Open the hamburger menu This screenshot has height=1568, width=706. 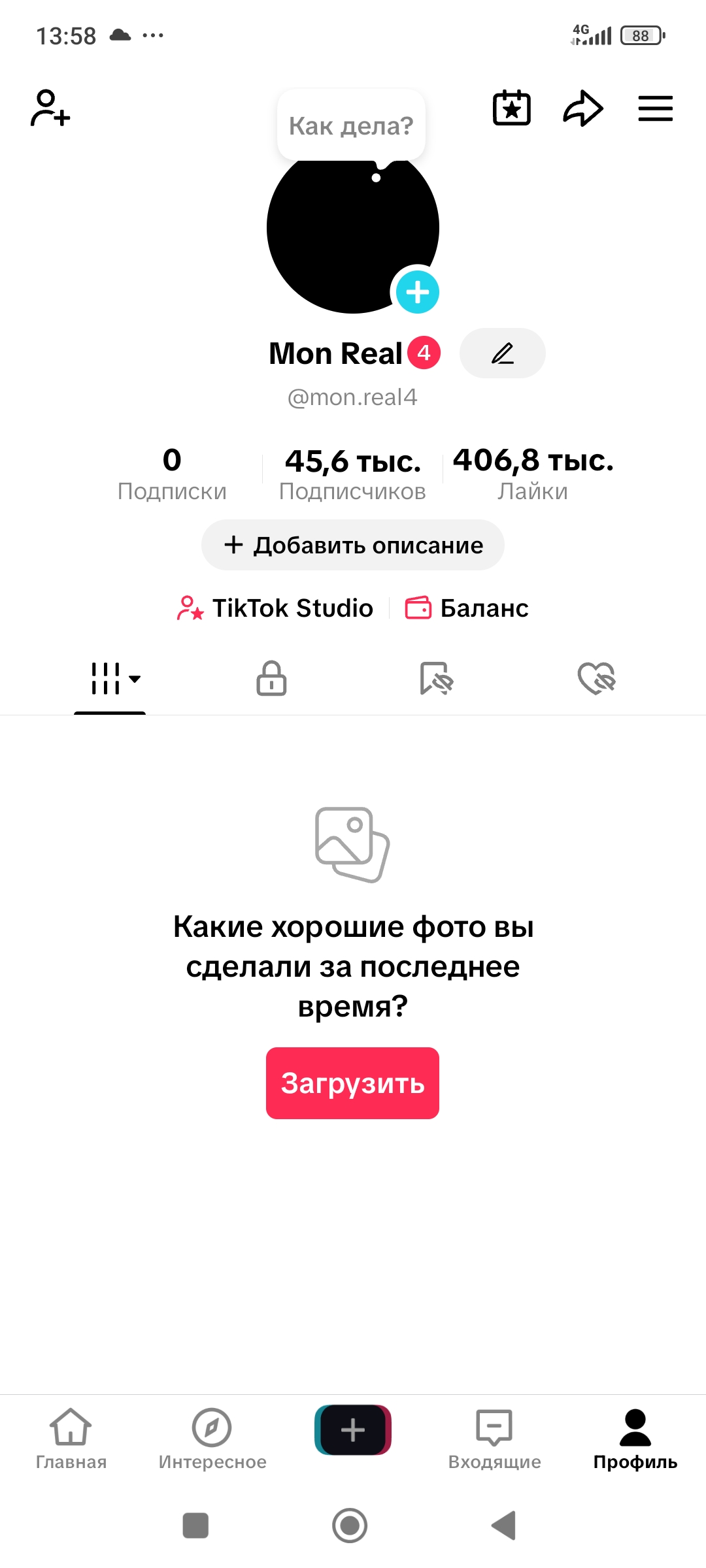click(655, 108)
